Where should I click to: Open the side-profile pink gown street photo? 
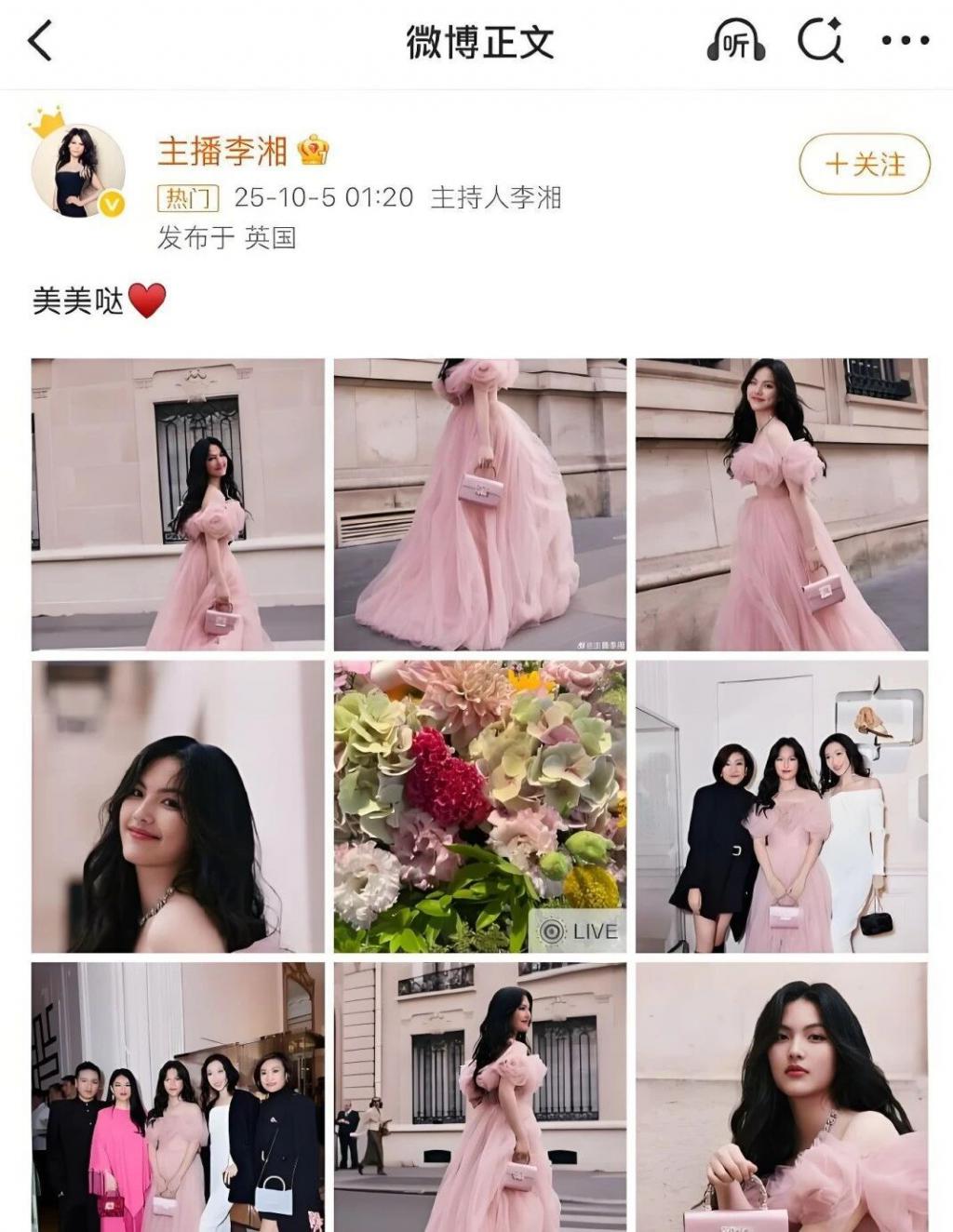pyautogui.click(x=479, y=1098)
